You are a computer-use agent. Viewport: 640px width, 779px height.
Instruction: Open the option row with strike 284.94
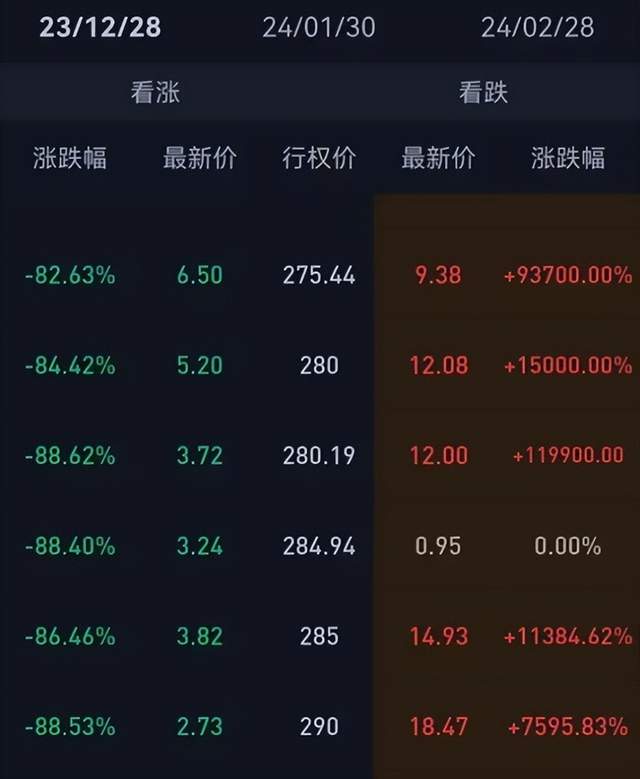320,546
